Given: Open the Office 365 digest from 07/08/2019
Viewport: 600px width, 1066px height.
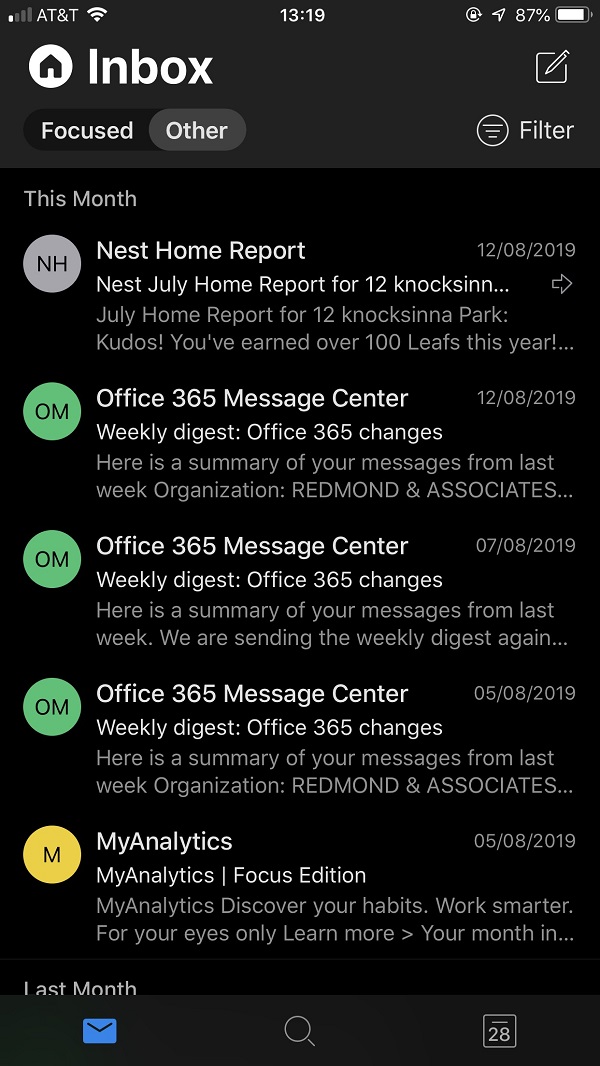Looking at the screenshot, I should pos(300,590).
